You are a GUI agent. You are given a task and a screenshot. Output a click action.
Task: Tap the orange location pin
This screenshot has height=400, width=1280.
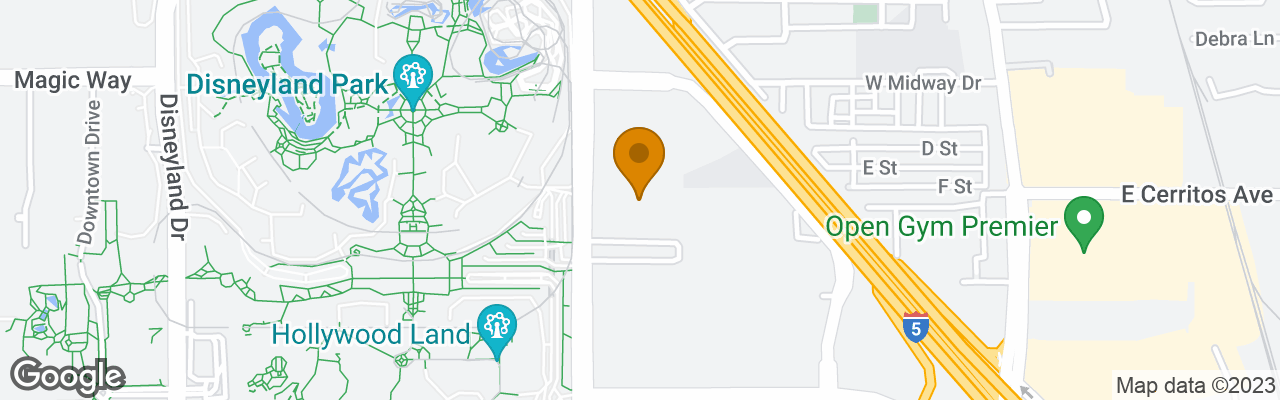pos(638,158)
